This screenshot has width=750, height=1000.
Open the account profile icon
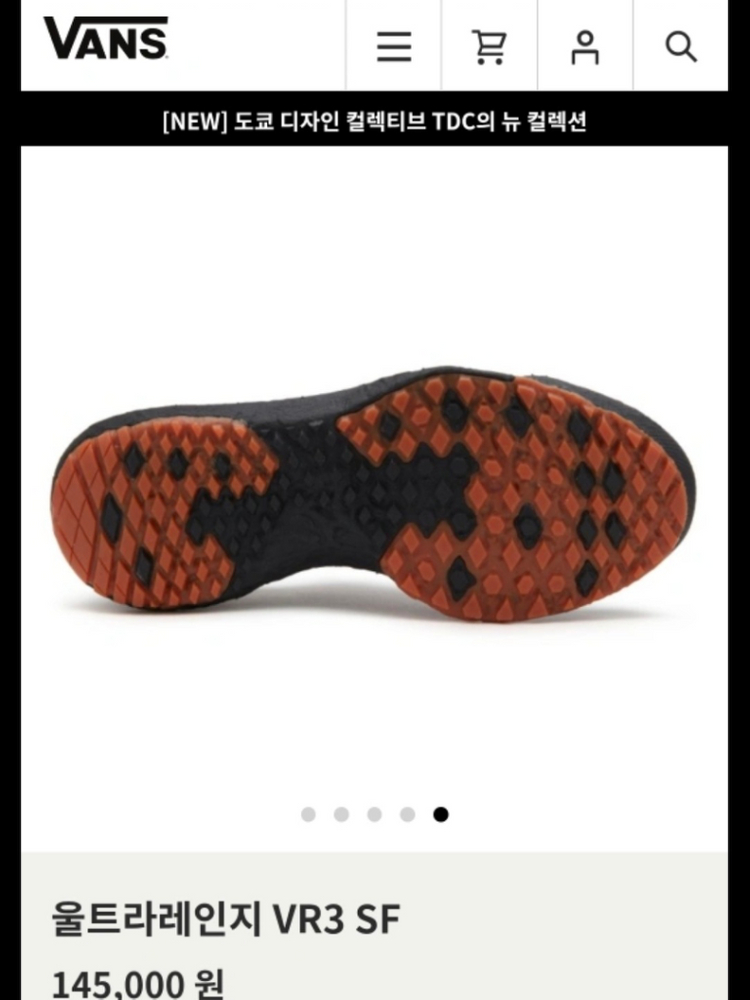pos(585,46)
